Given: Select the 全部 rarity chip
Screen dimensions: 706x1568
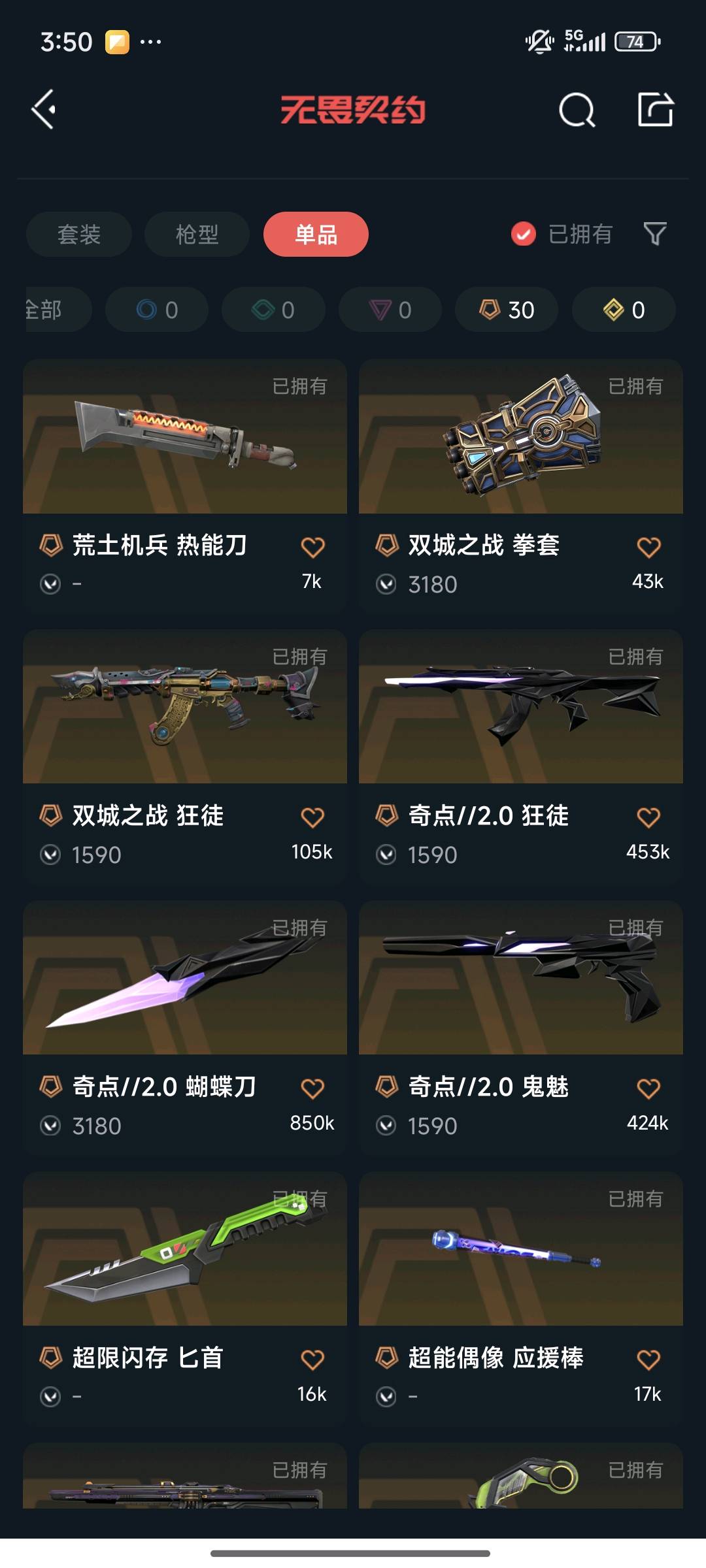Looking at the screenshot, I should [58, 310].
